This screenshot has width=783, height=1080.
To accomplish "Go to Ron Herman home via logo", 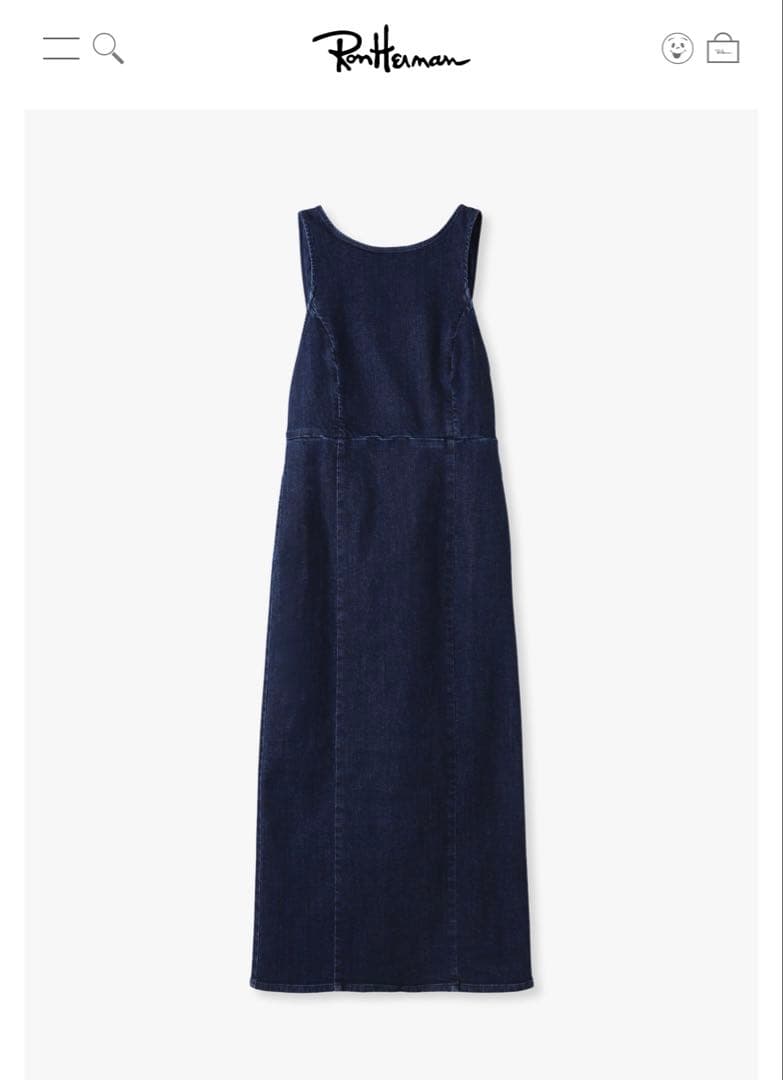I will point(391,49).
